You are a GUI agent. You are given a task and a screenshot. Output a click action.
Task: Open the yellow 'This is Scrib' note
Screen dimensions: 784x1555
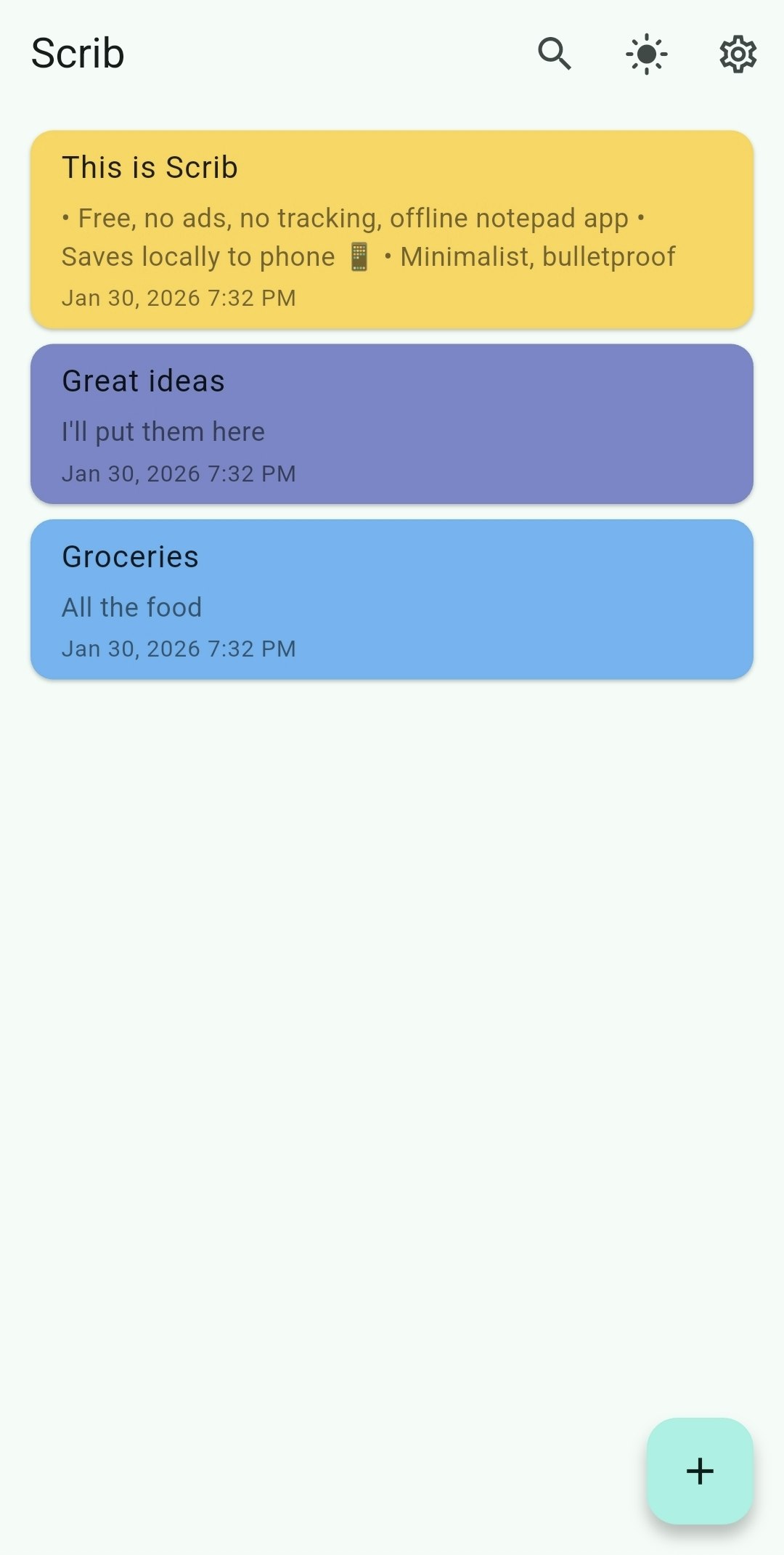tap(392, 227)
